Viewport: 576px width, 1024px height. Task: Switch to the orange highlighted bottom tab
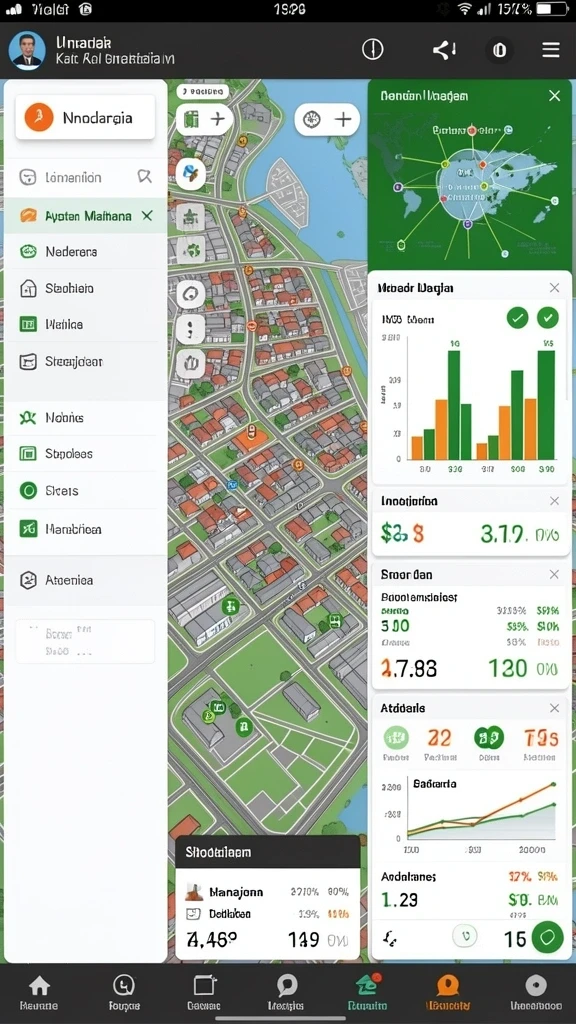(x=446, y=992)
